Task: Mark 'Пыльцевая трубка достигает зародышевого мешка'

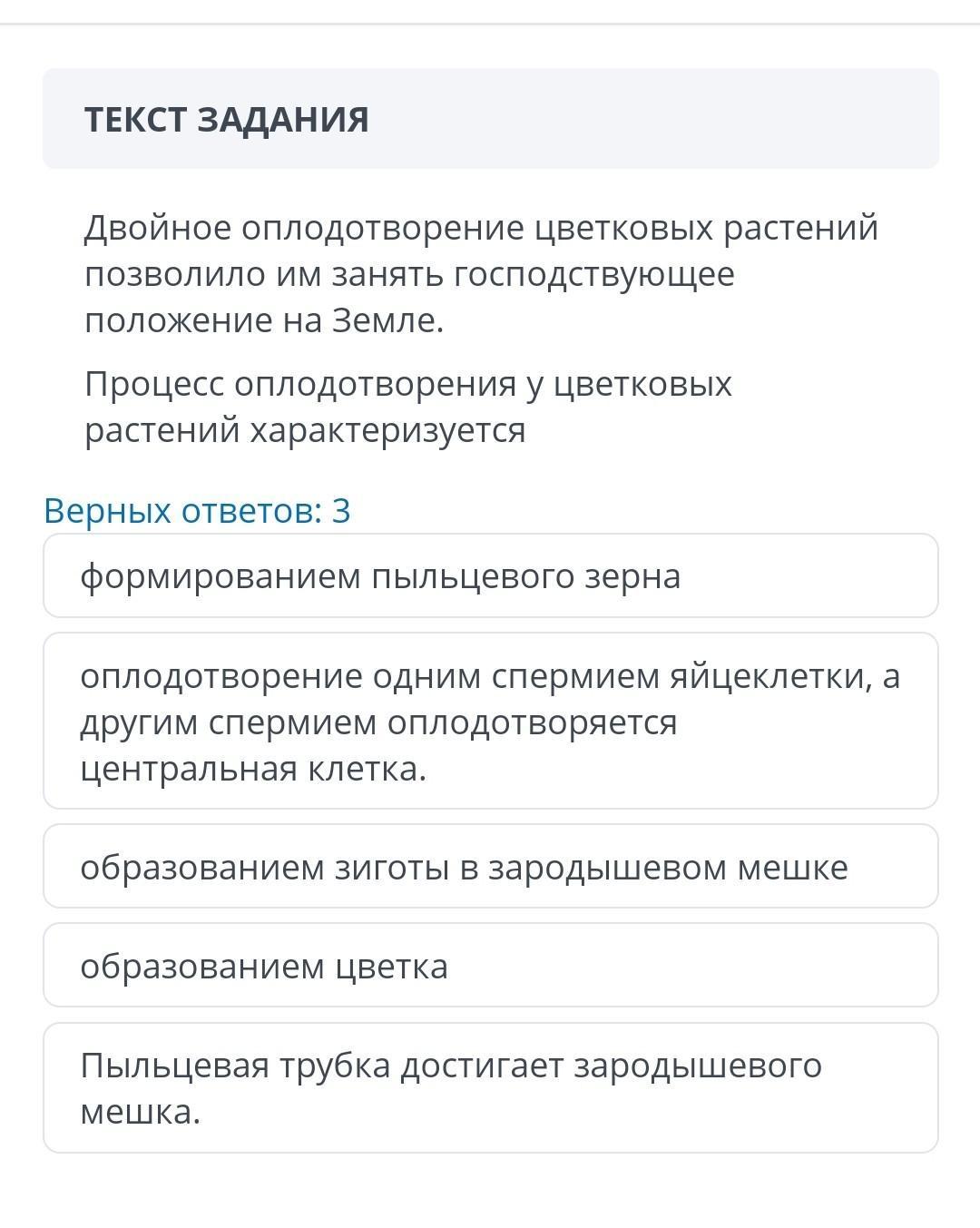Action: (490, 1087)
